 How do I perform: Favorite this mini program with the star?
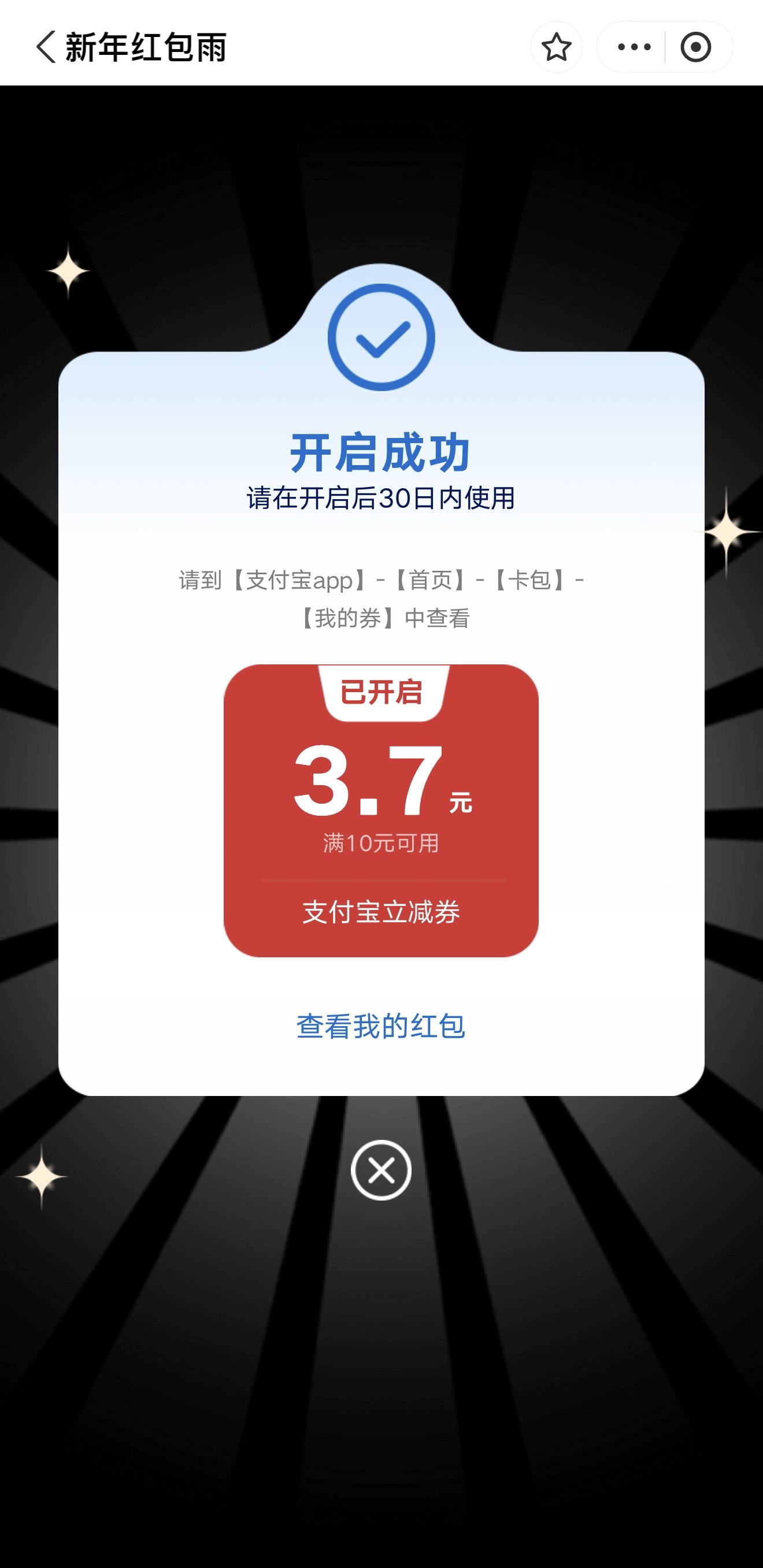(x=556, y=47)
